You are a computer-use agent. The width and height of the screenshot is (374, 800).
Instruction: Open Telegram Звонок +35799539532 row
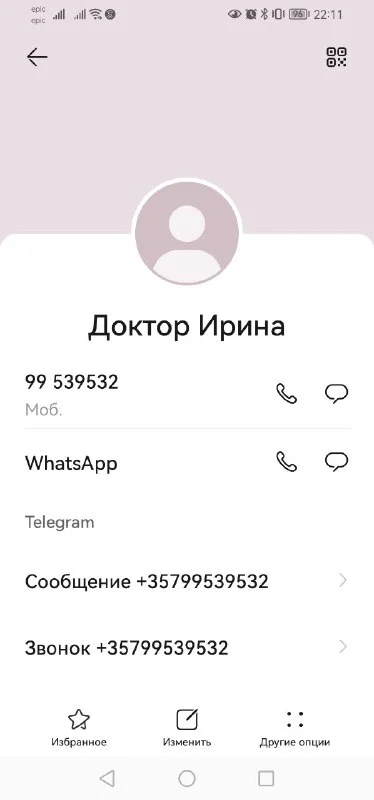[x=187, y=648]
